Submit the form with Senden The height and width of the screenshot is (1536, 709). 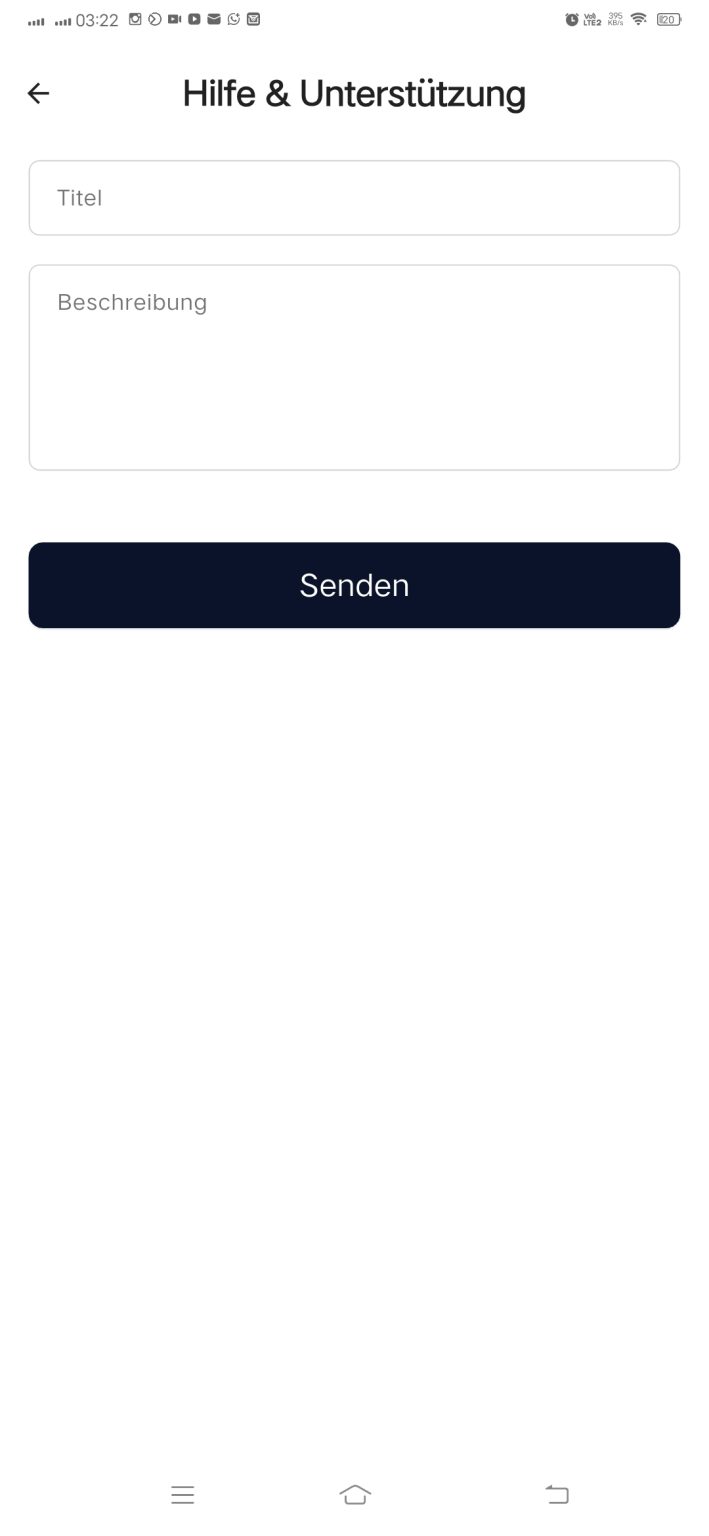(x=354, y=585)
